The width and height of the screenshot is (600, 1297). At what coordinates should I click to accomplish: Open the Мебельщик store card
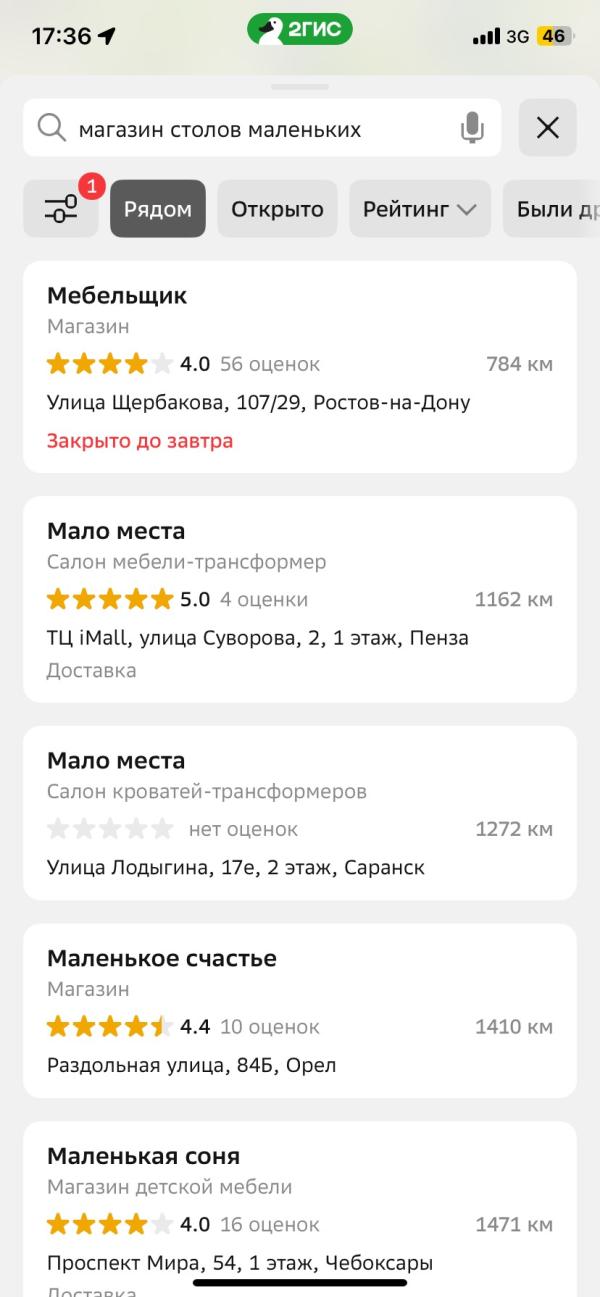(300, 367)
